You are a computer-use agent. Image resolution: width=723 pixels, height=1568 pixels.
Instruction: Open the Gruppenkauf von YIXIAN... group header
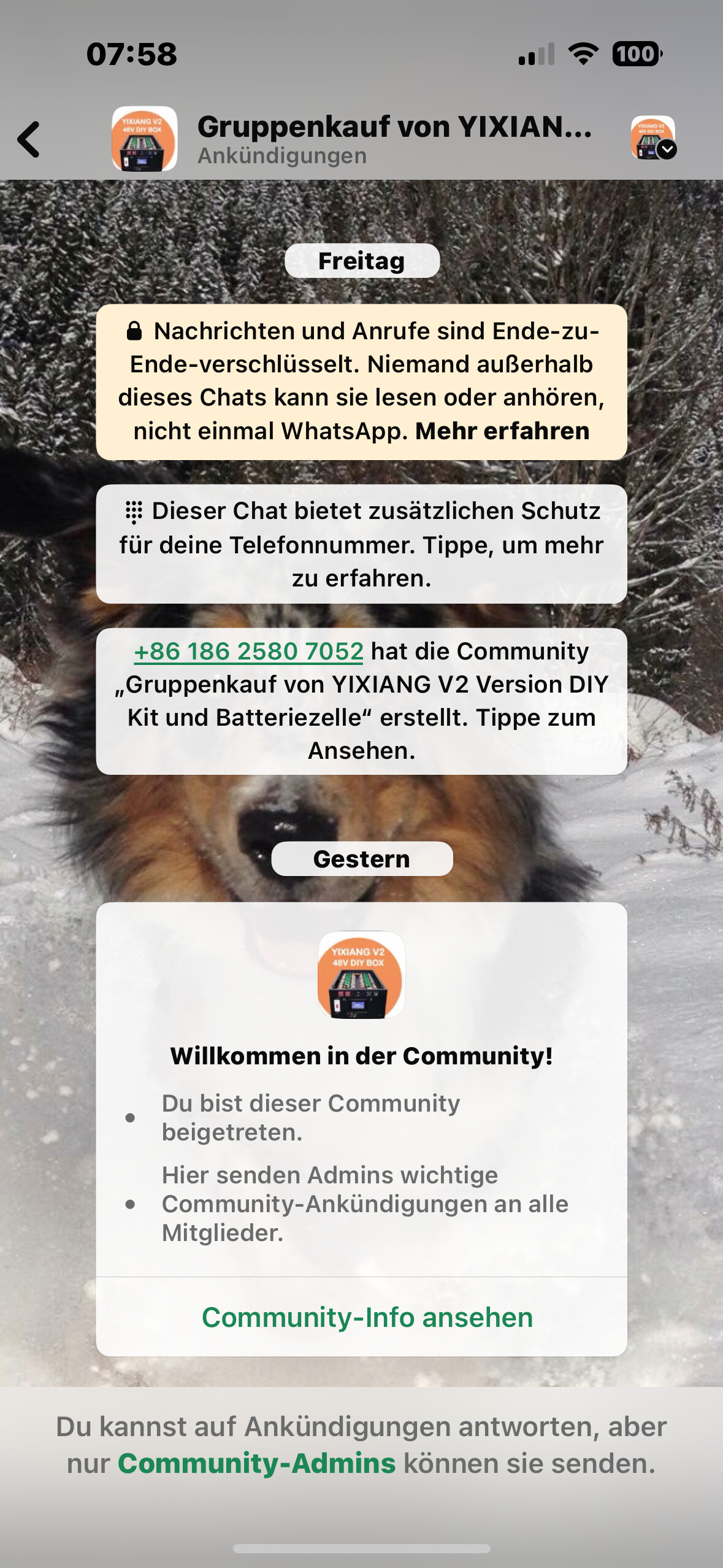click(394, 139)
